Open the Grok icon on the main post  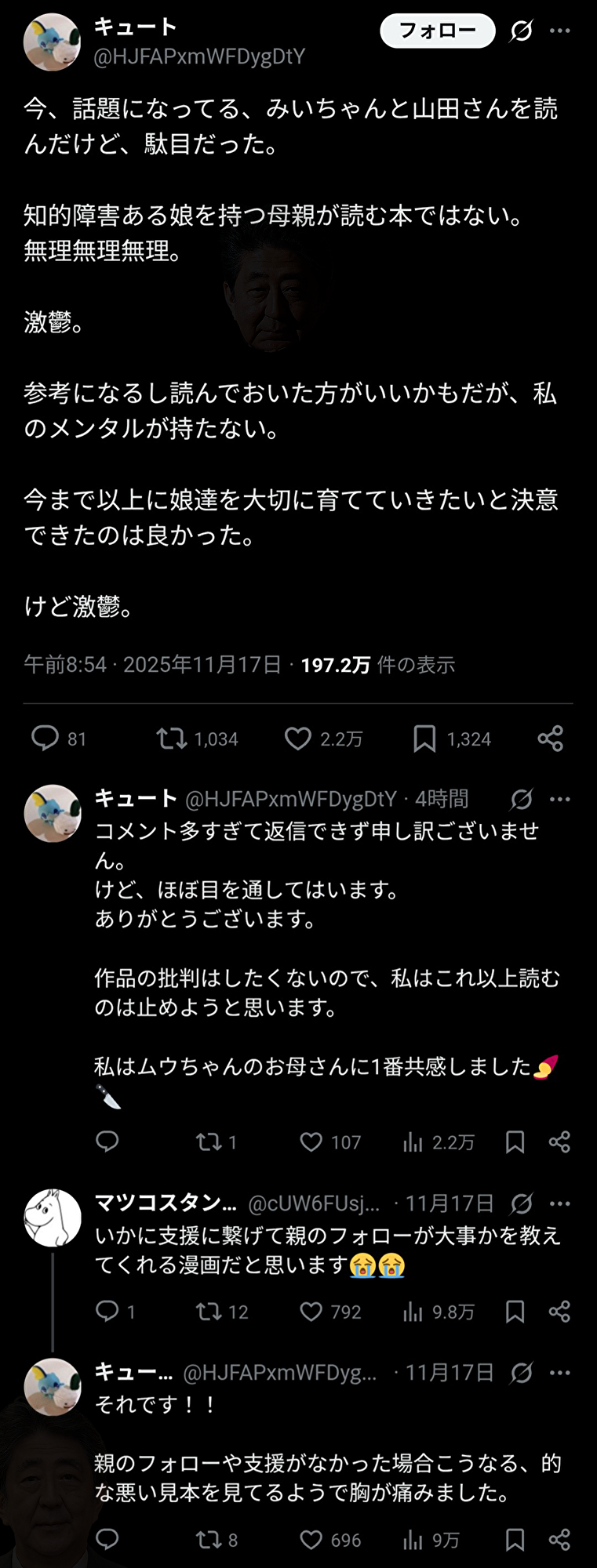coord(521,31)
